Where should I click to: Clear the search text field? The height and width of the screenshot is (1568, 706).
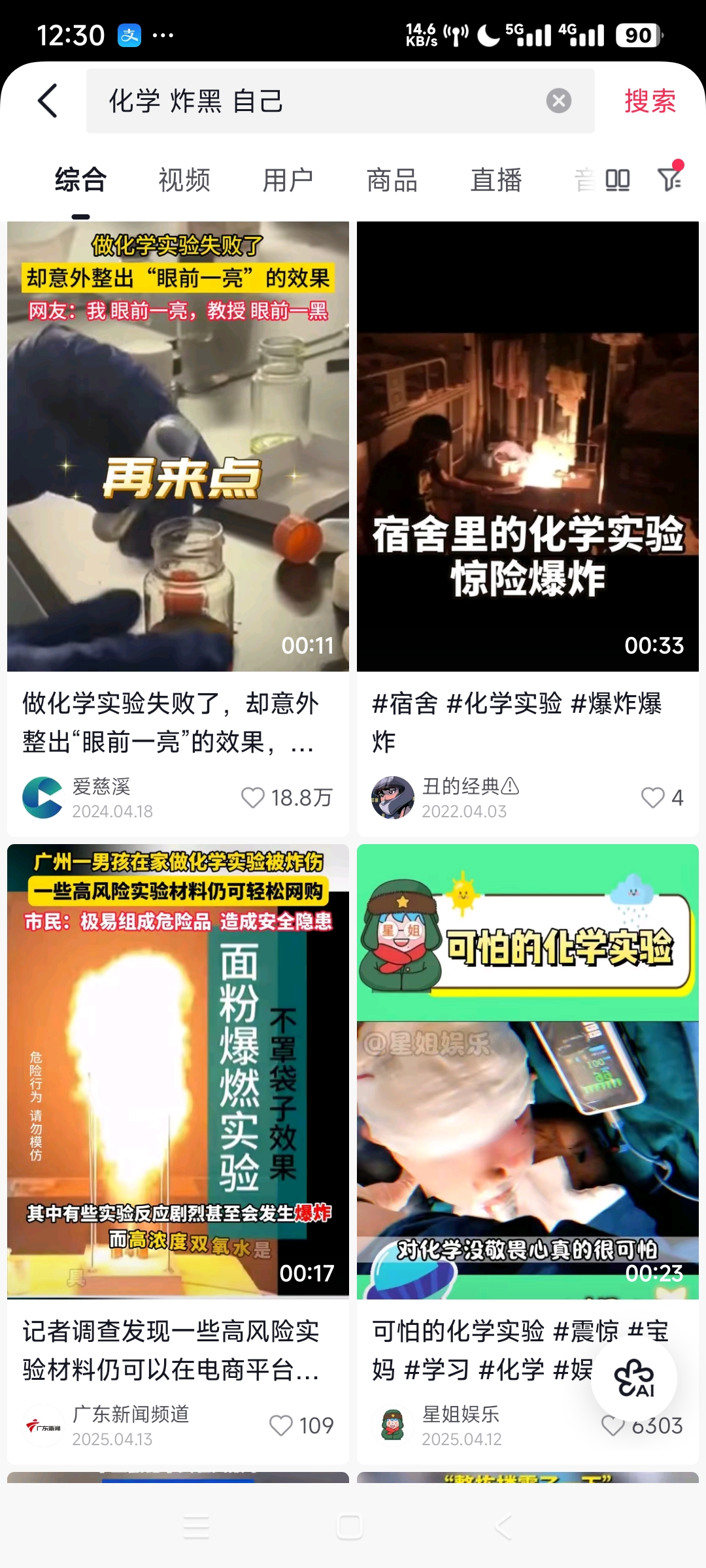click(558, 101)
